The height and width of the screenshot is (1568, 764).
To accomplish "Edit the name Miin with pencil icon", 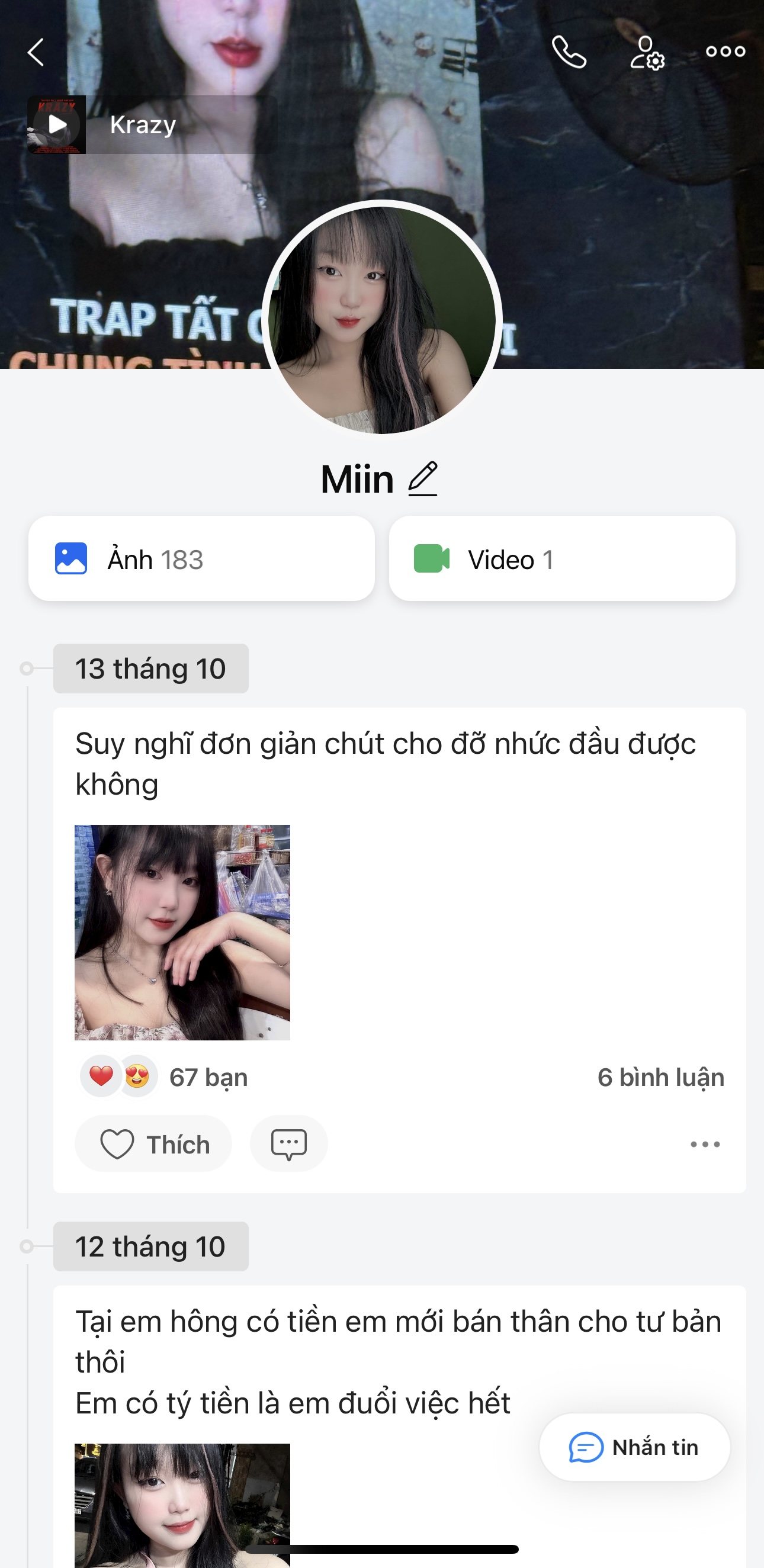I will pyautogui.click(x=423, y=479).
